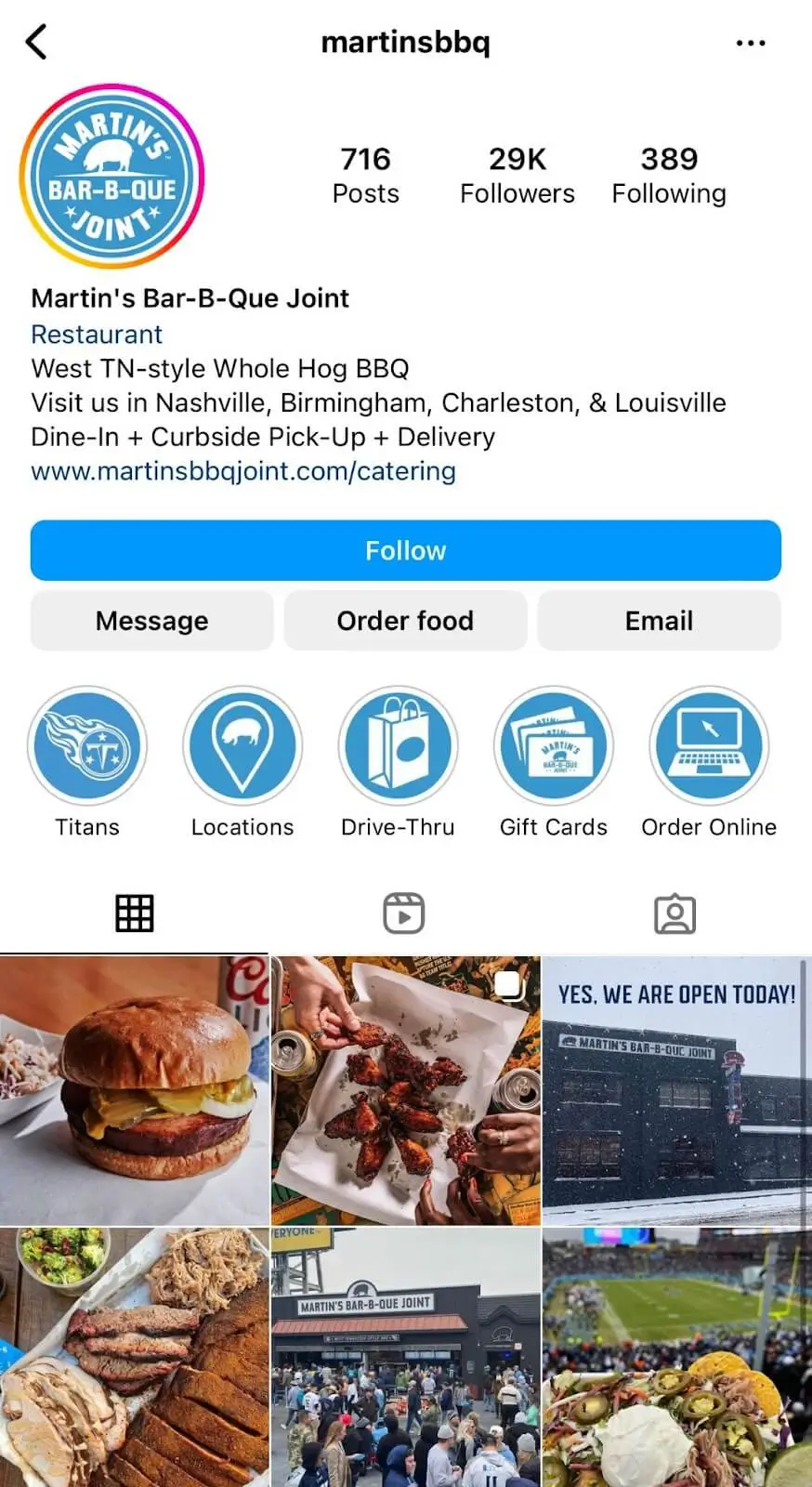
Task: Open the 'Yes, we are open today' post
Action: tap(676, 1090)
